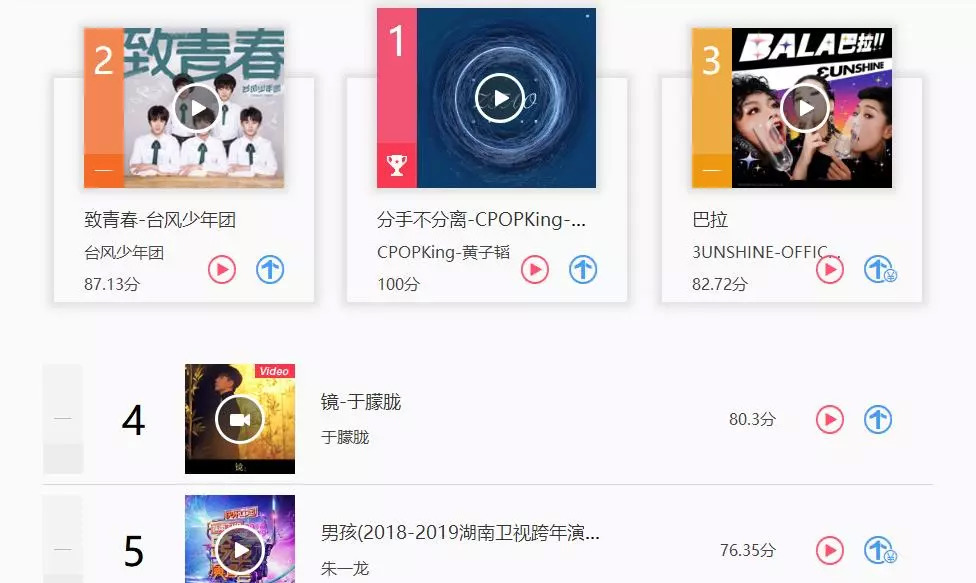Image resolution: width=976 pixels, height=583 pixels.
Task: Play the 致青春 cover thumbnail
Action: click(x=197, y=108)
